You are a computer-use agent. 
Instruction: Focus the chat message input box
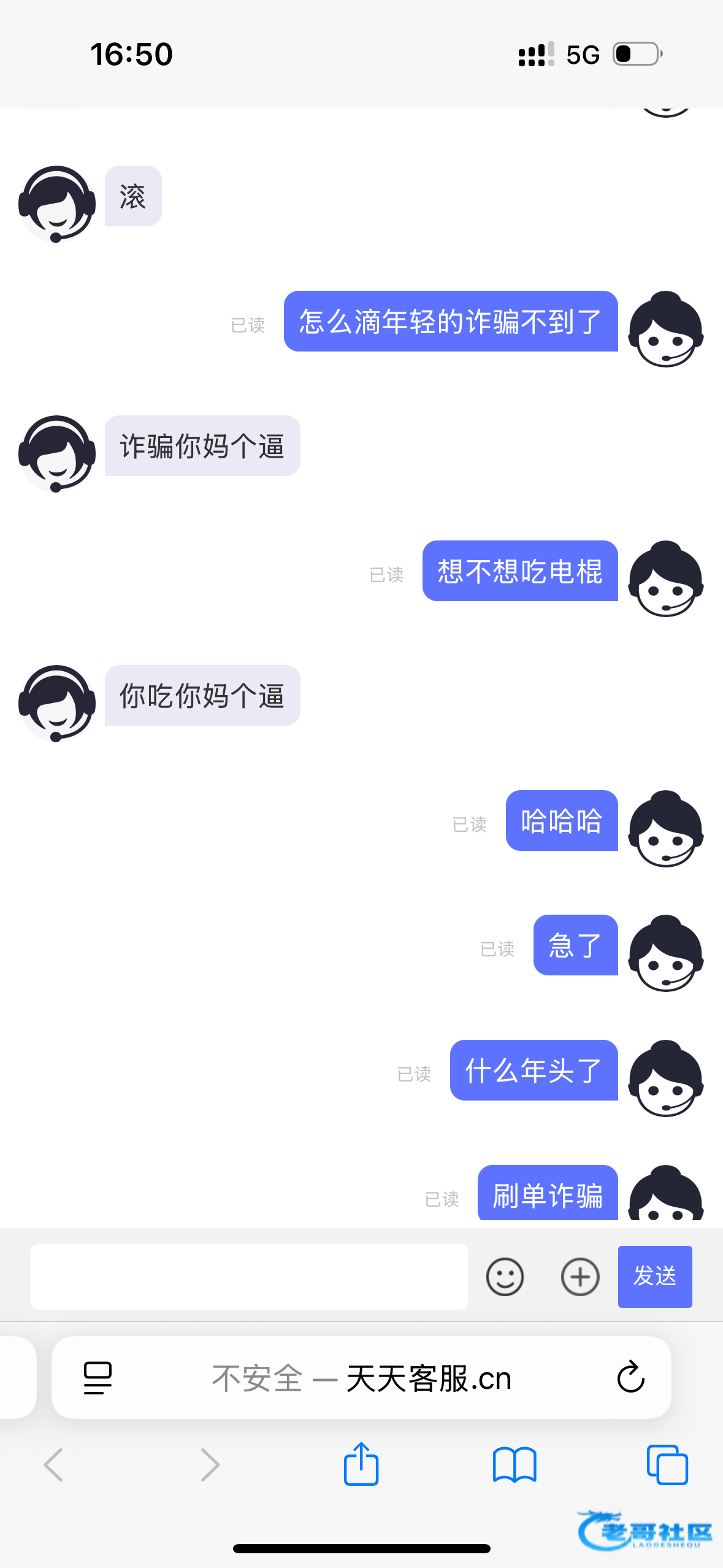pyautogui.click(x=249, y=1277)
